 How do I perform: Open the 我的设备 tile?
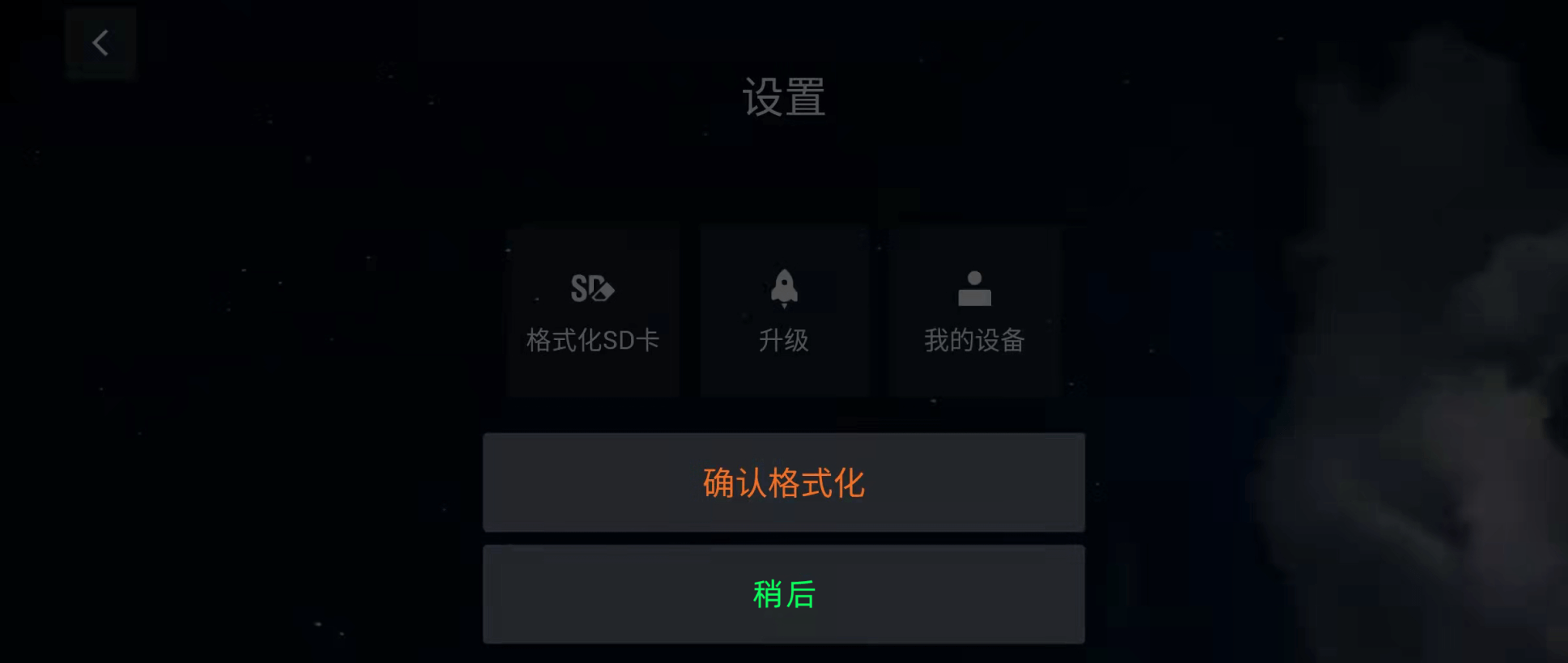(x=974, y=312)
